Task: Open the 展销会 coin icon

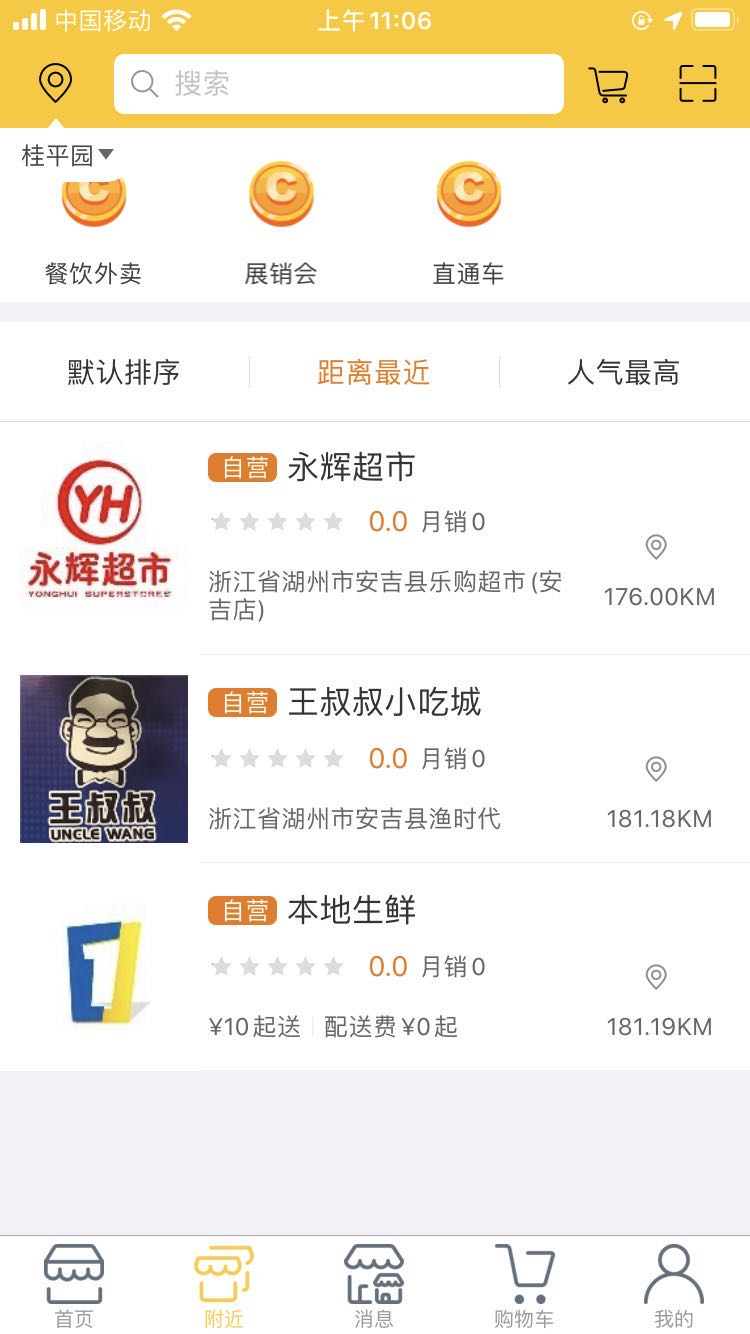Action: (x=280, y=195)
